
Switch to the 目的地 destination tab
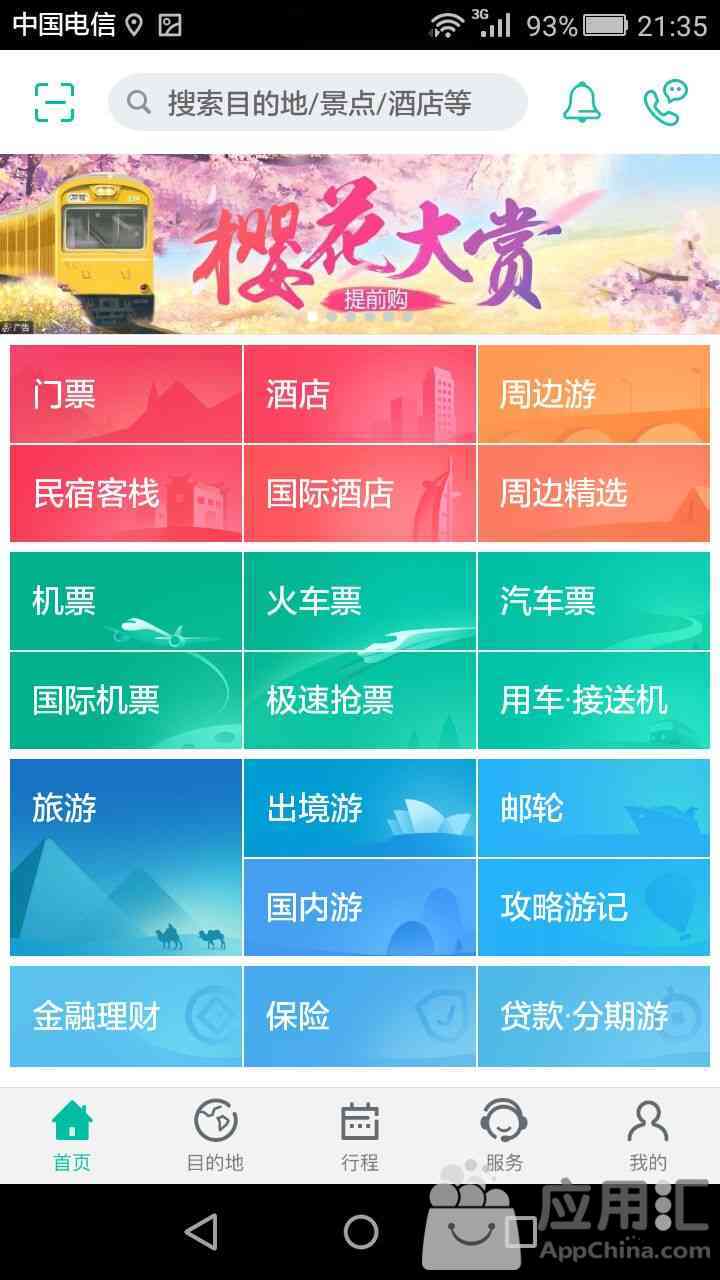(x=215, y=1136)
